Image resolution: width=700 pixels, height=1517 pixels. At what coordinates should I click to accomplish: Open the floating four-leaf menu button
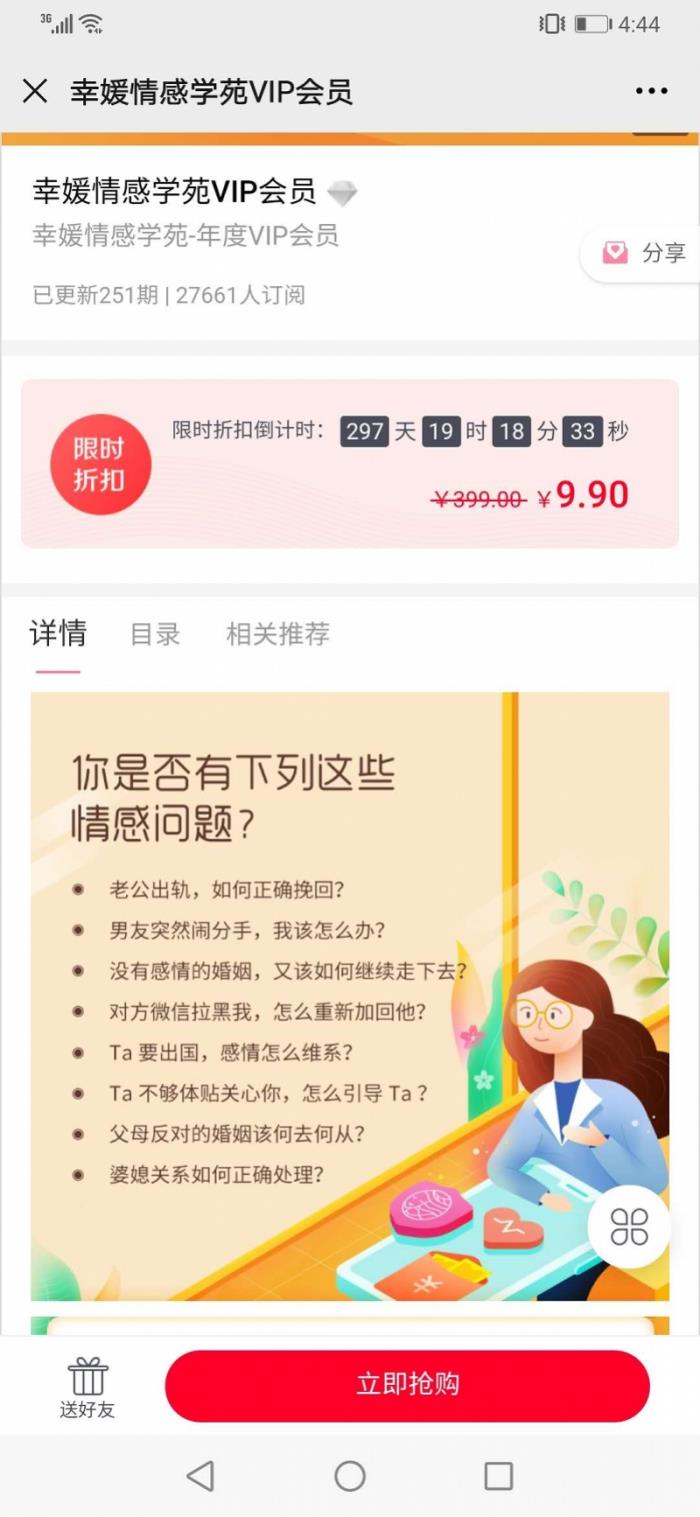coord(629,1227)
